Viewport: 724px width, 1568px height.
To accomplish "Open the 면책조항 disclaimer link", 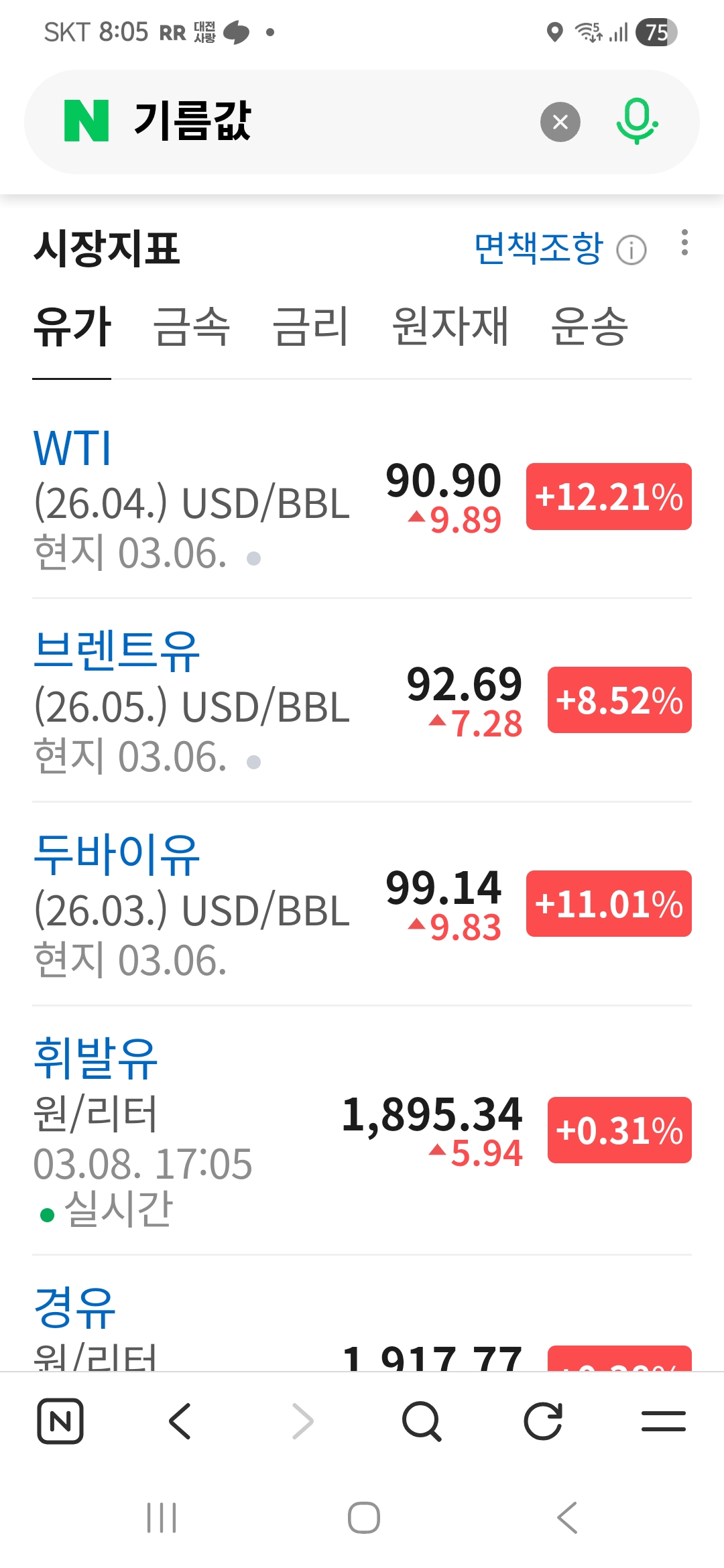I will click(538, 249).
